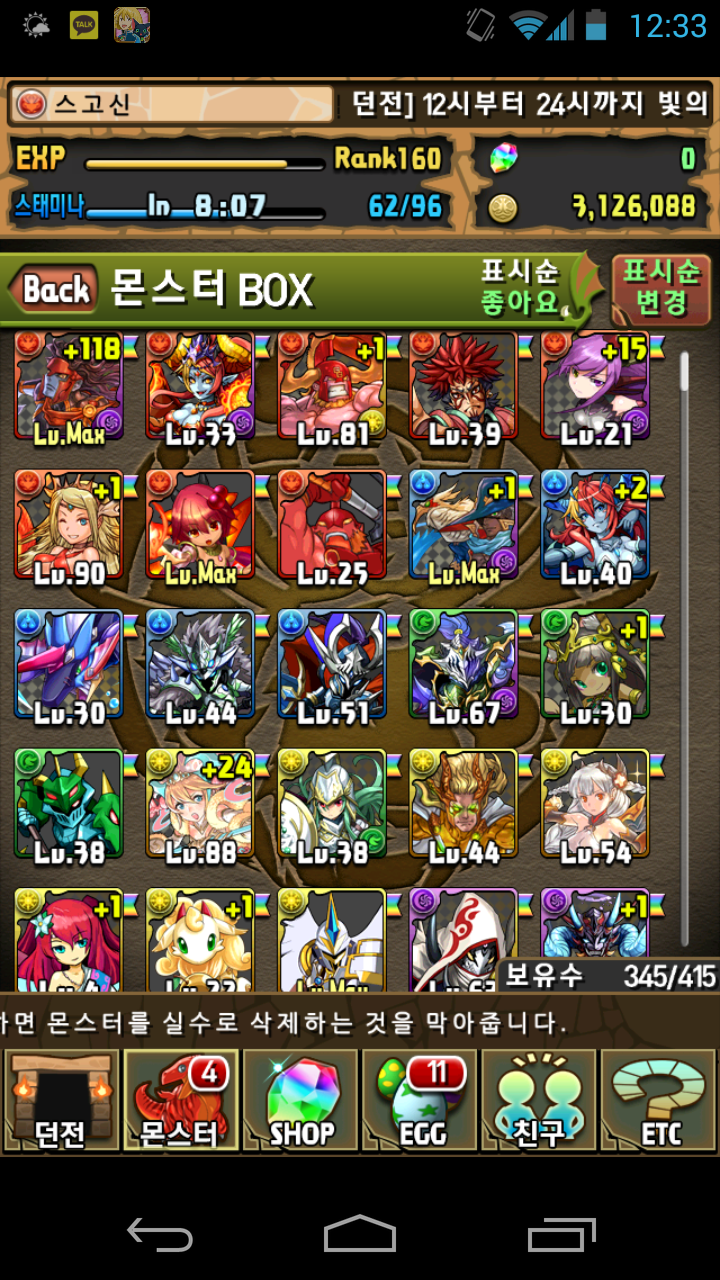Open the Lv.81 monster card
This screenshot has width=720, height=1280.
332,390
